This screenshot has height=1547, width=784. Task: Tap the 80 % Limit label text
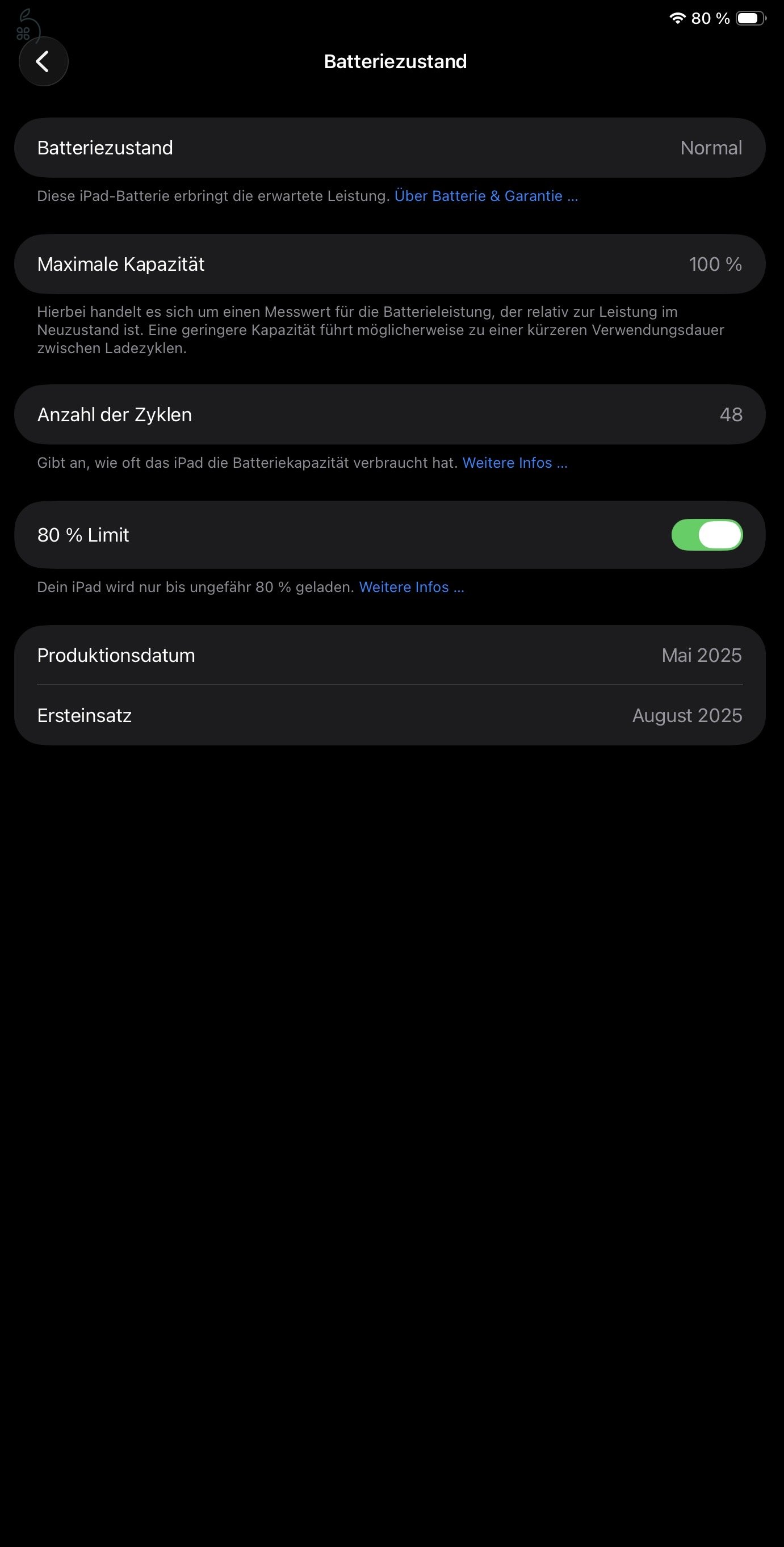pos(82,534)
